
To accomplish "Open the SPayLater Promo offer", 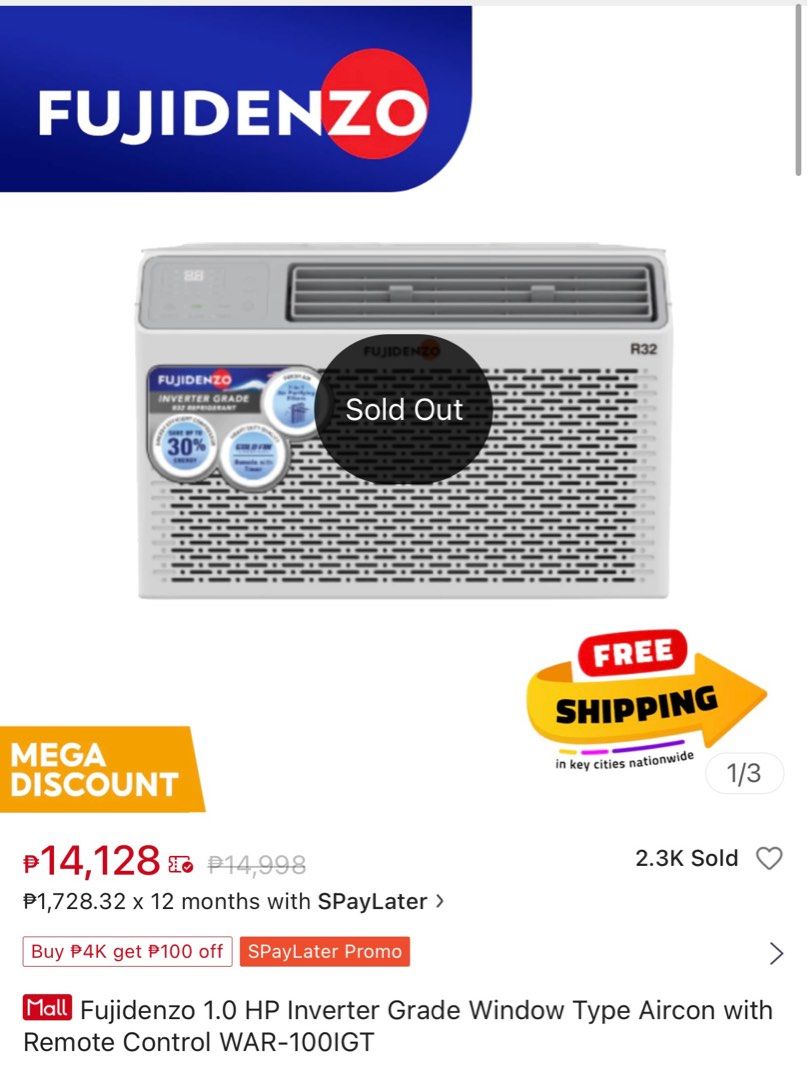I will (324, 952).
